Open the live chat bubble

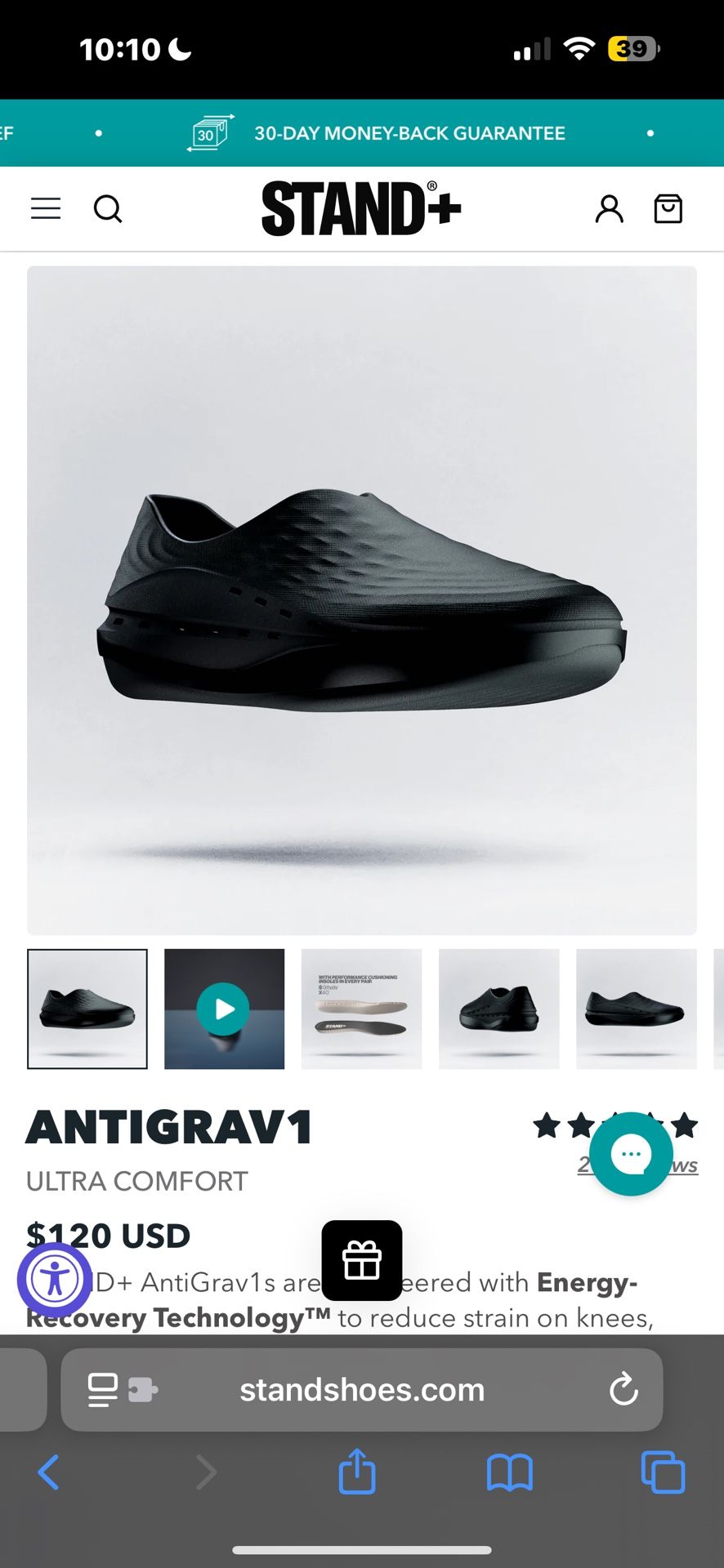coord(631,1154)
